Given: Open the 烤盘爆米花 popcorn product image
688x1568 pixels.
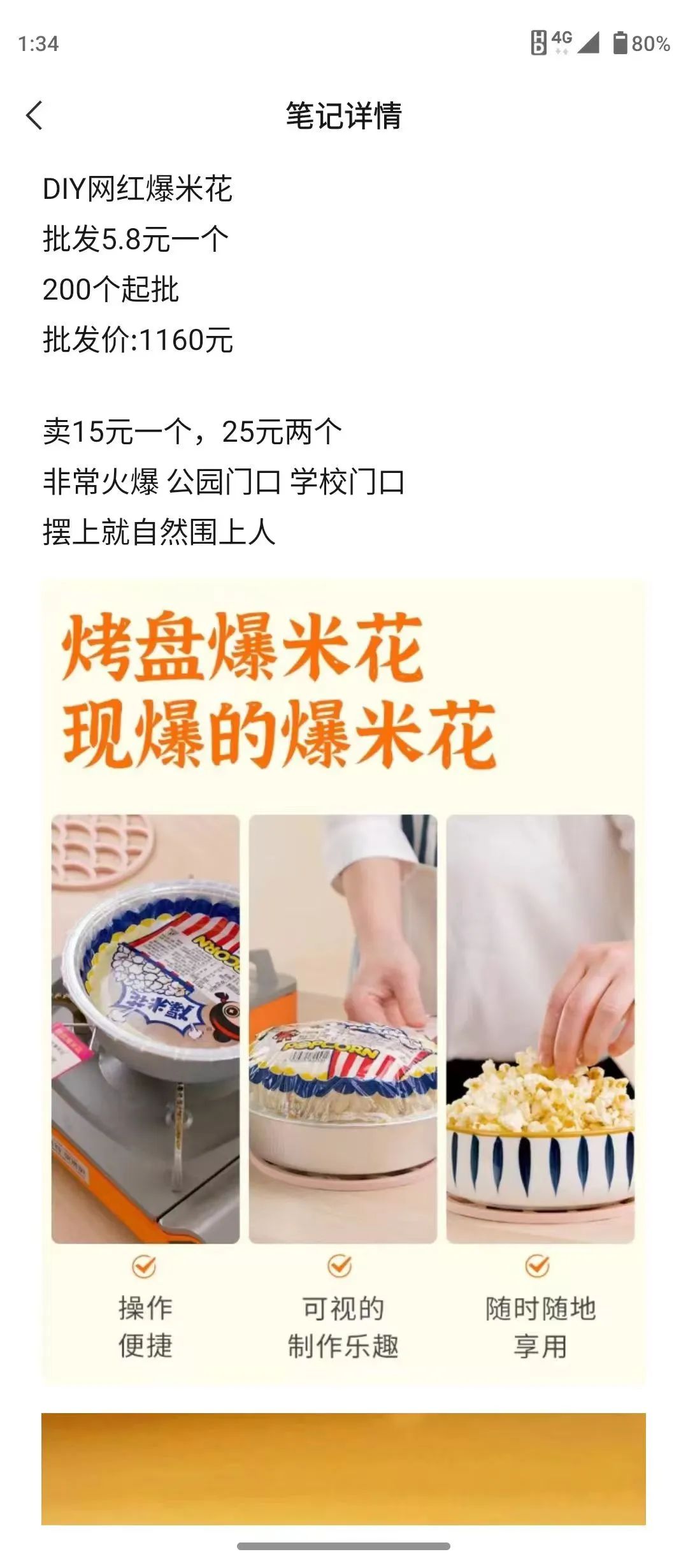Looking at the screenshot, I should coord(343,982).
